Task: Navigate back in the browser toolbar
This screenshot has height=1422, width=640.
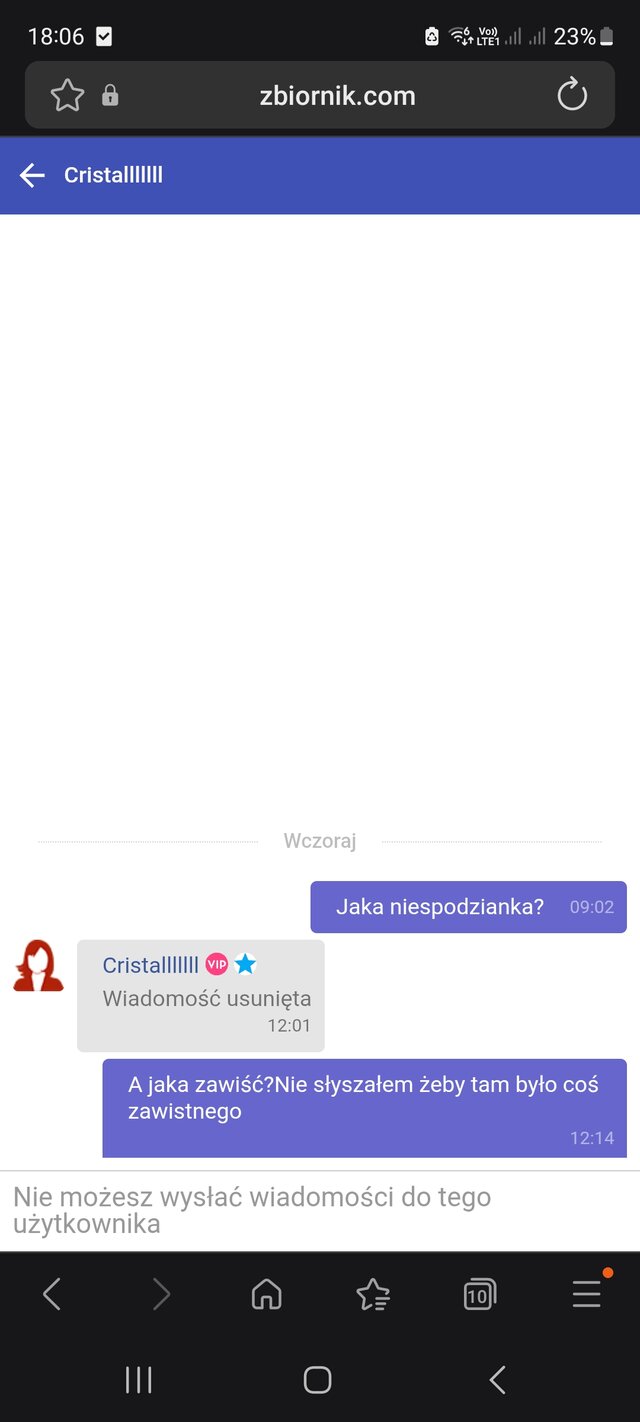Action: coord(52,1296)
